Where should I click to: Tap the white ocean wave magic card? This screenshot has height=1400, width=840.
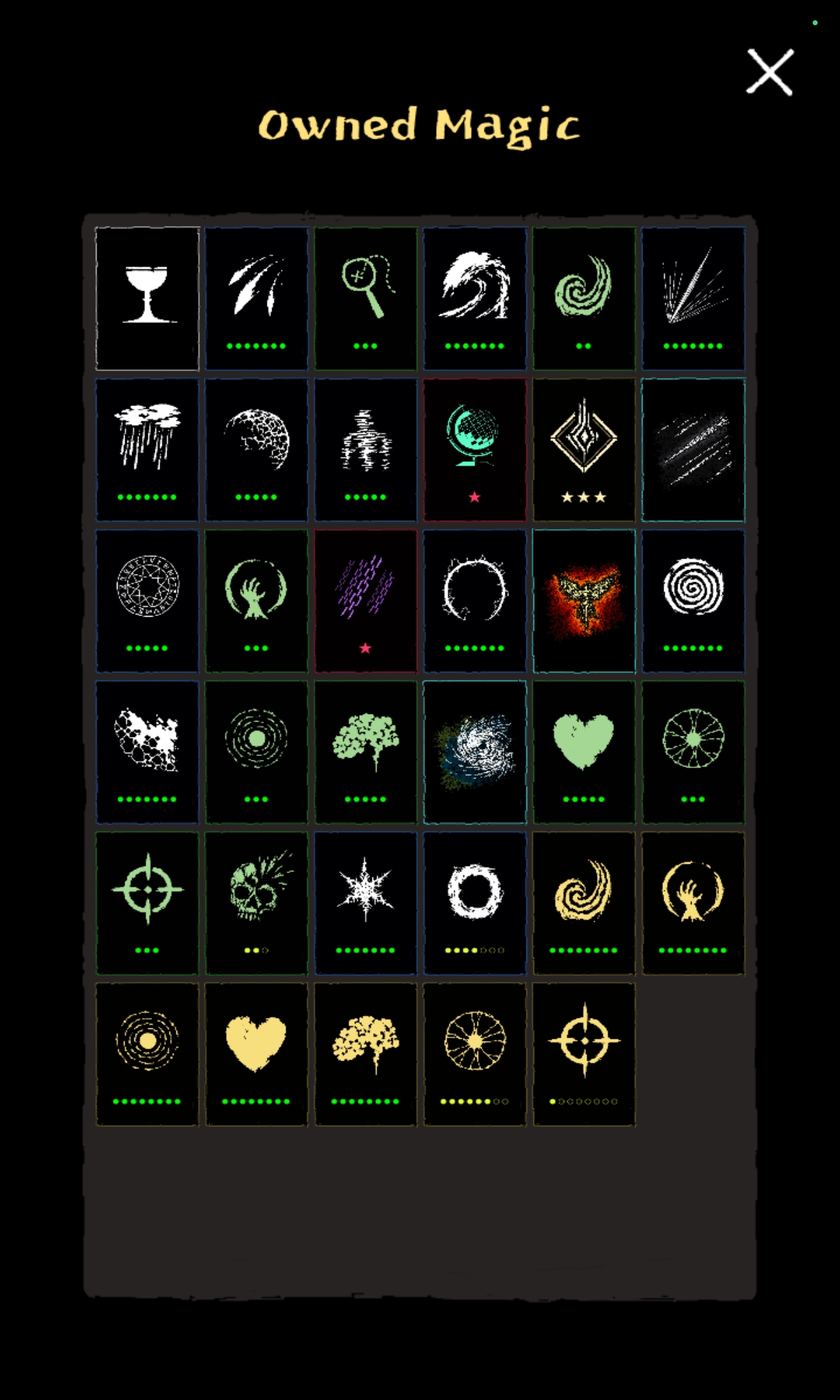pos(475,298)
